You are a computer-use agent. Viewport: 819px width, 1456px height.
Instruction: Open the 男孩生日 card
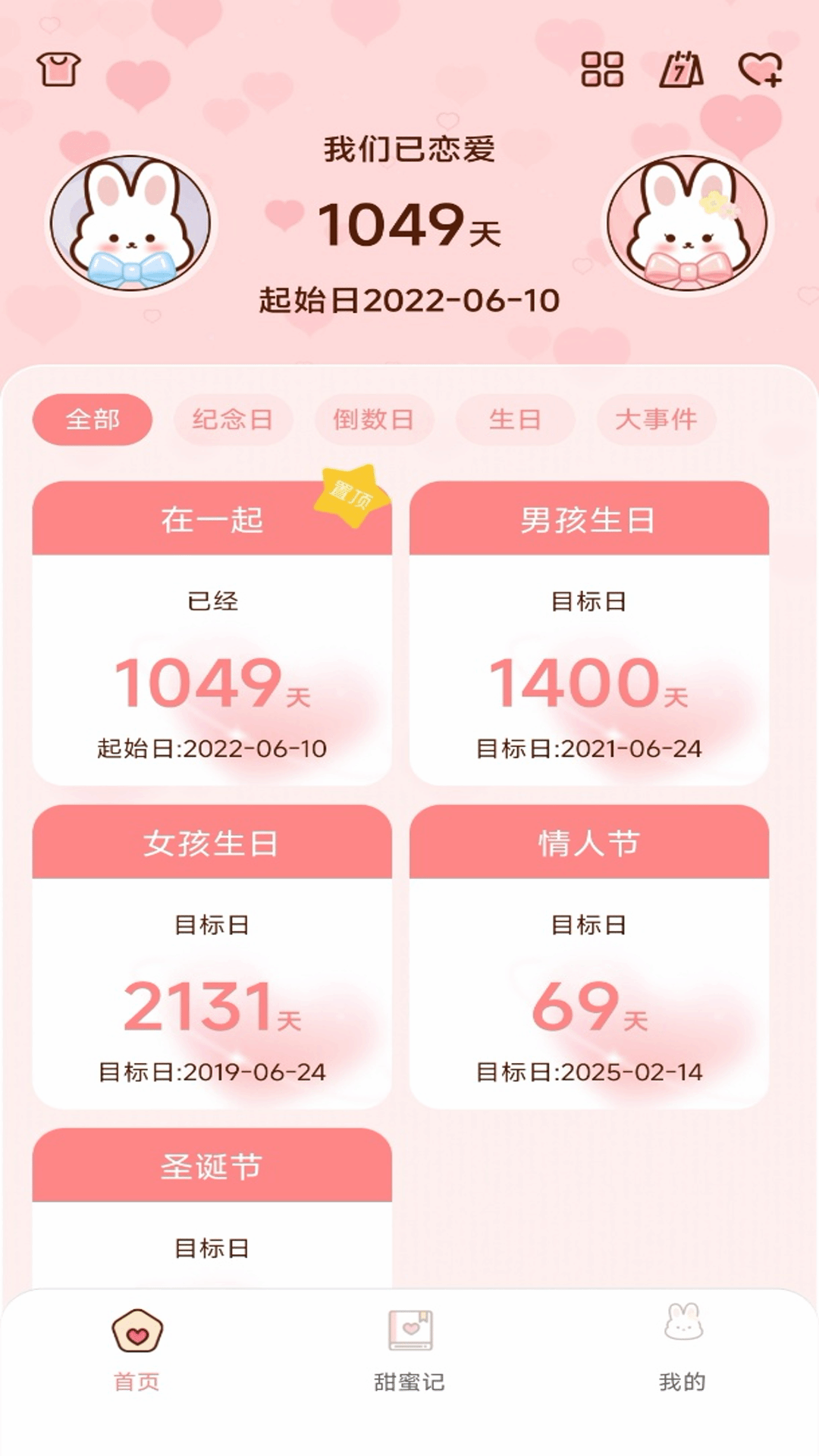[x=589, y=633]
